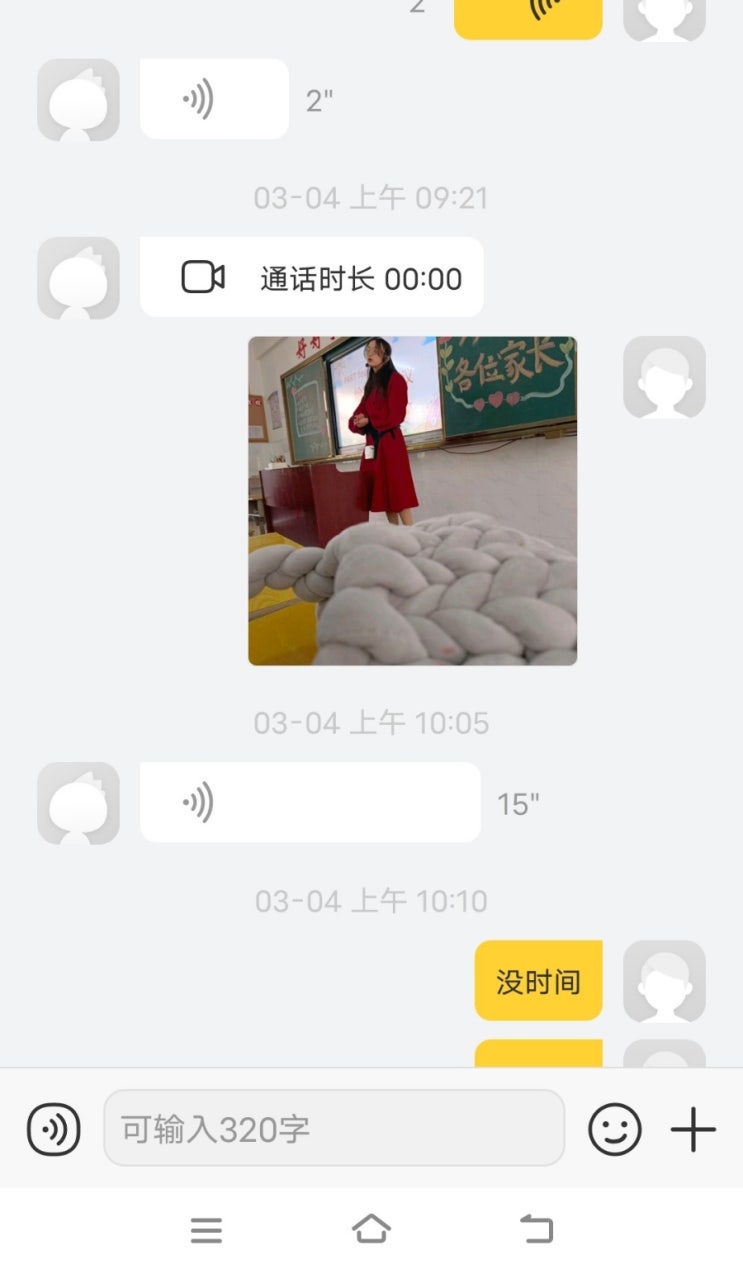Image resolution: width=743 pixels, height=1274 pixels.
Task: Focus the message text field
Action: pyautogui.click(x=334, y=1129)
